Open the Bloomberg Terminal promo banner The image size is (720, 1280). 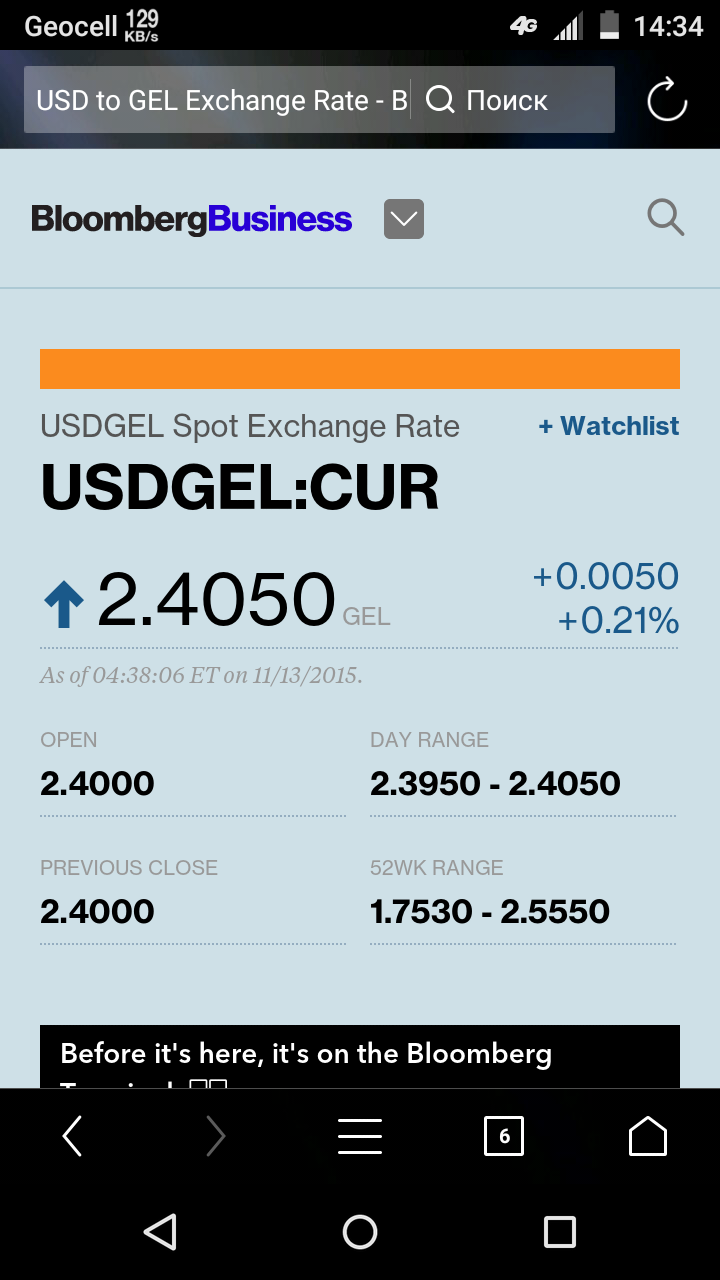coord(360,1058)
